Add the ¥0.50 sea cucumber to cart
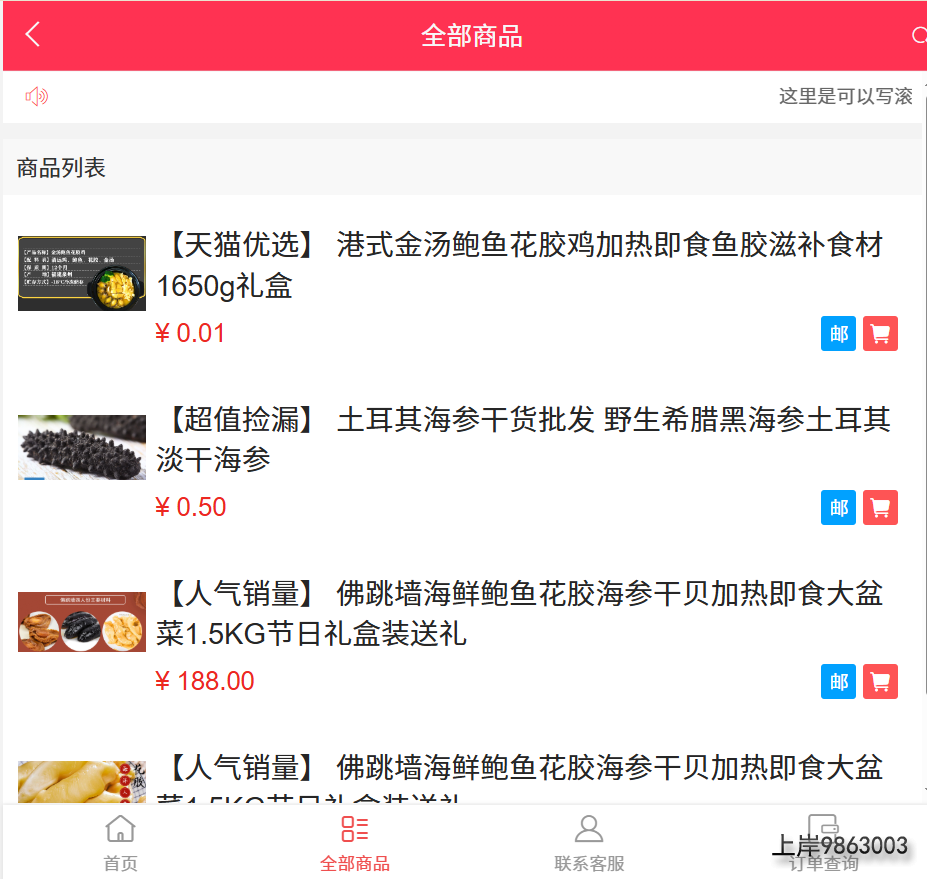This screenshot has width=927, height=879. click(x=880, y=508)
